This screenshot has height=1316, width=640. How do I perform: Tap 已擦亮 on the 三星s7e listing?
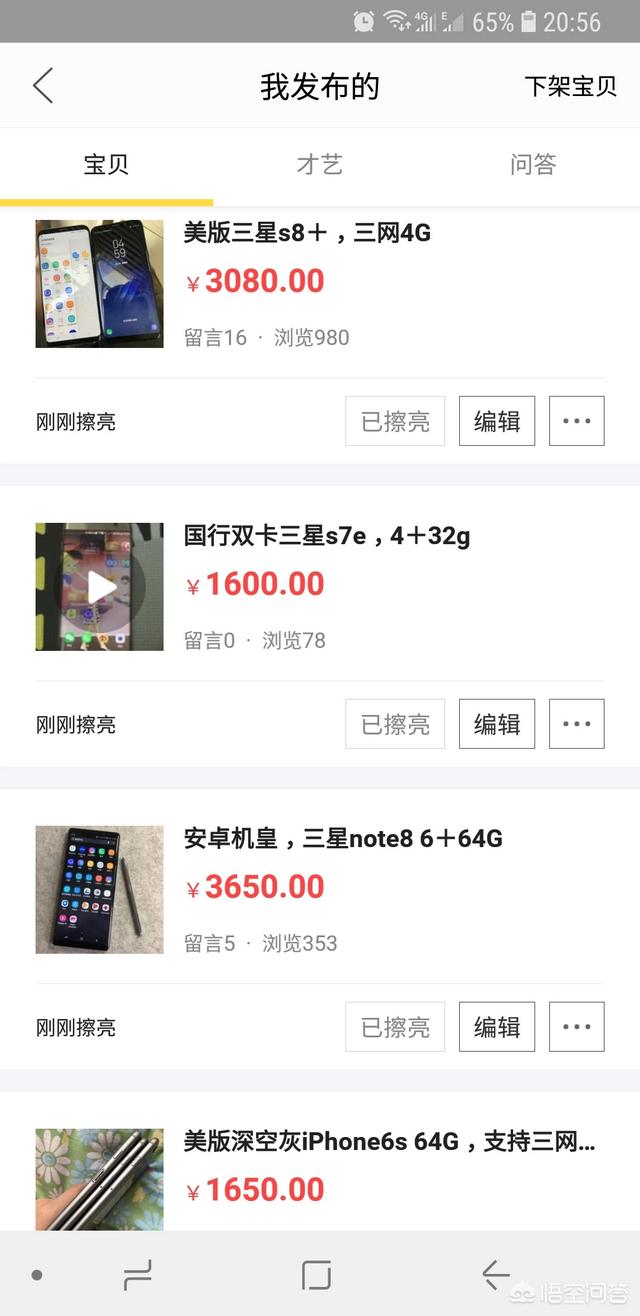point(395,724)
